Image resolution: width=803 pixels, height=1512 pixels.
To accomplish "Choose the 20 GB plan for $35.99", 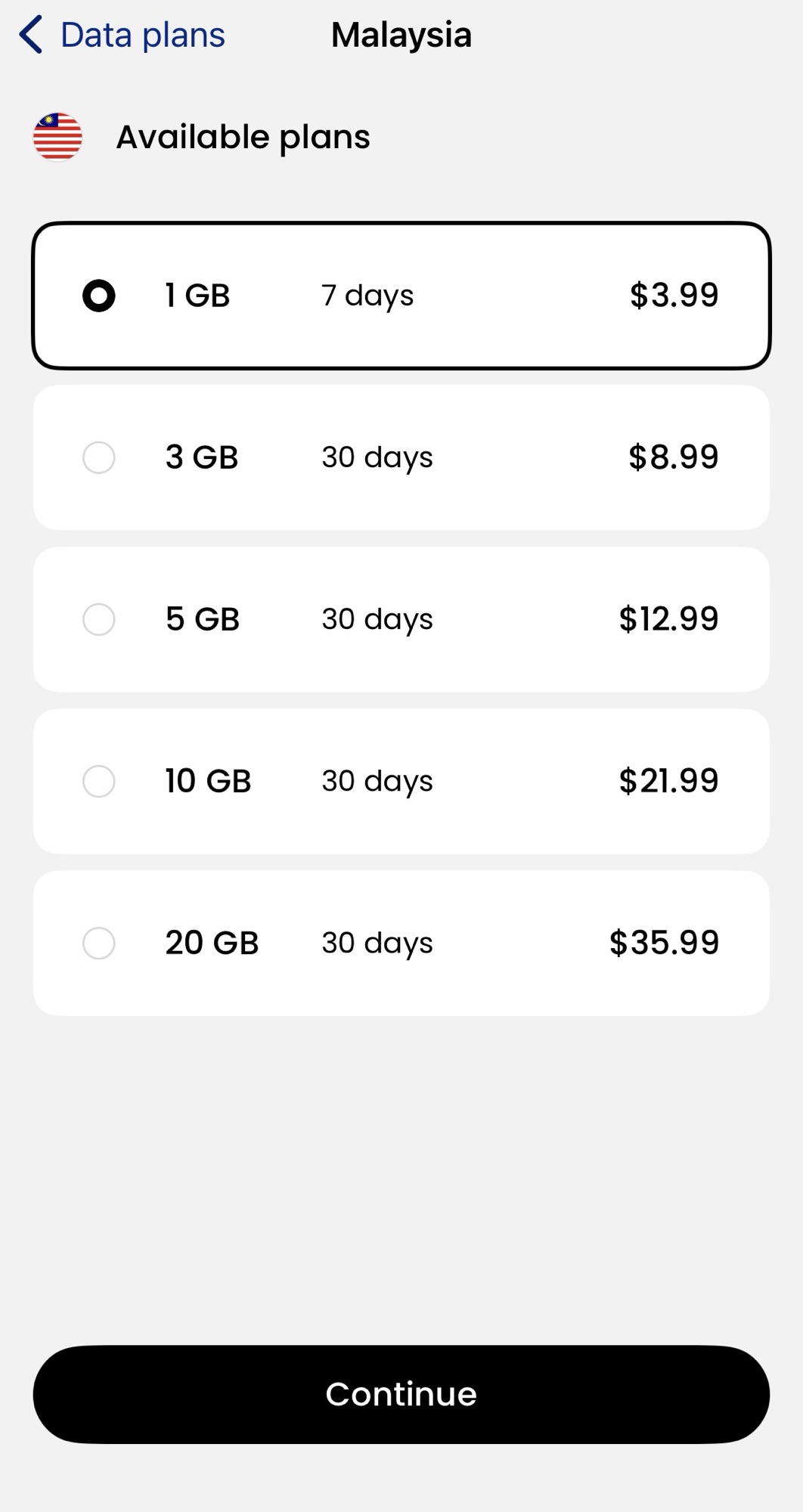I will tap(401, 943).
